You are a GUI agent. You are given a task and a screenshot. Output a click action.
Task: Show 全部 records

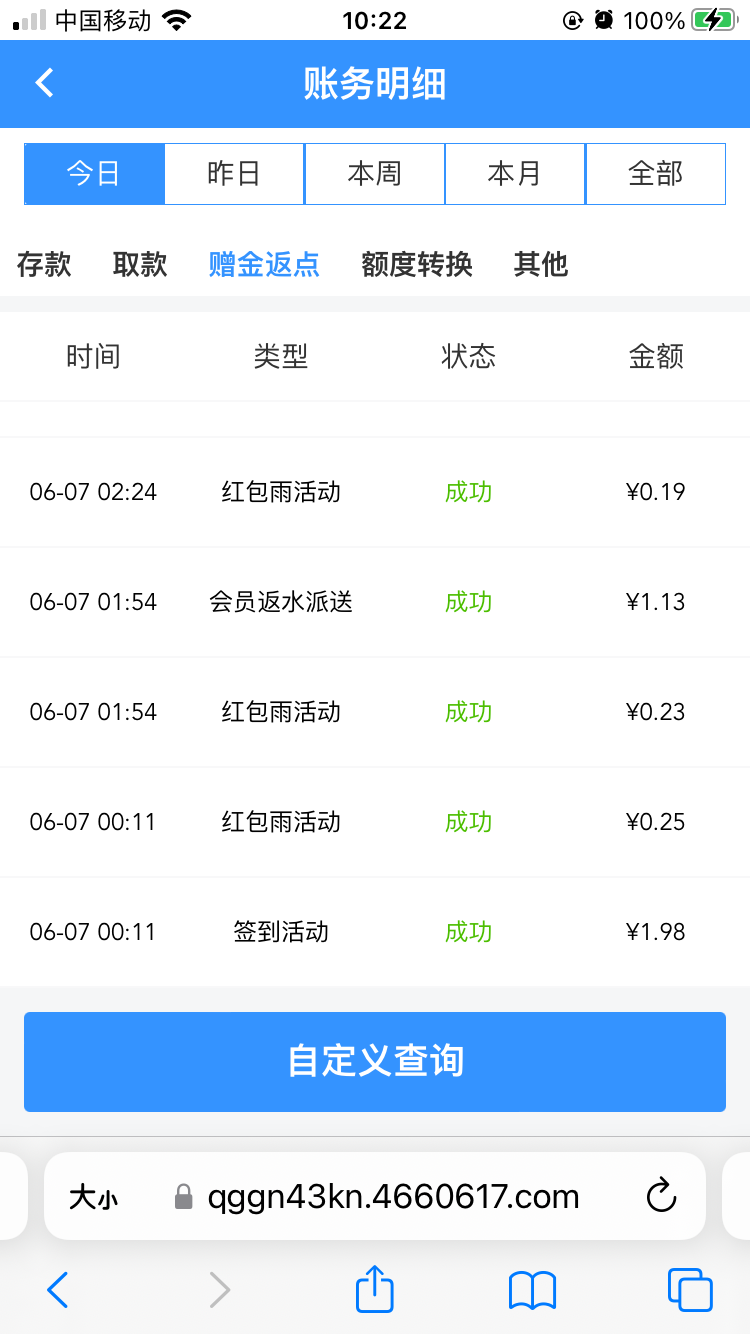tap(655, 174)
